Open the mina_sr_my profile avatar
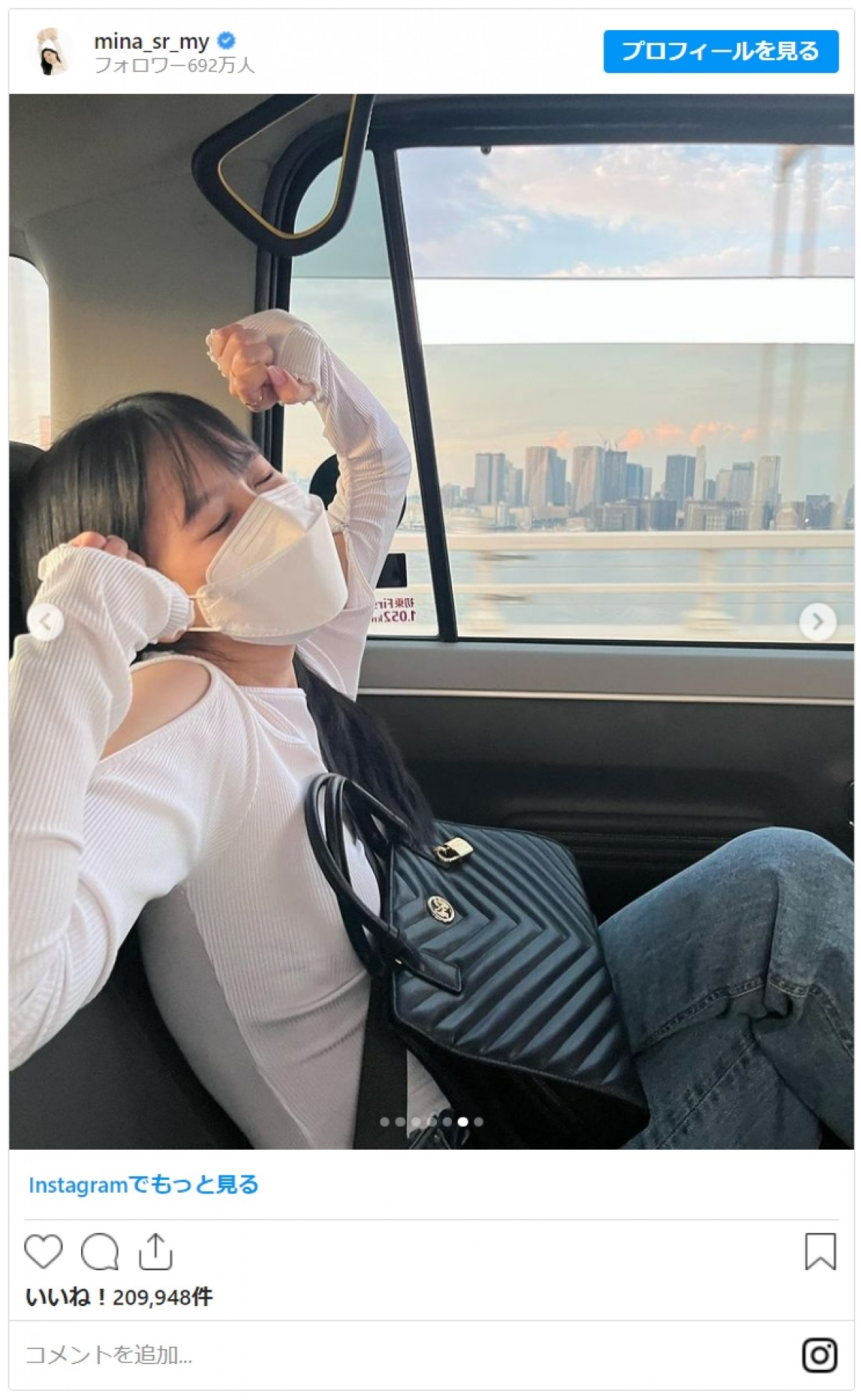 click(50, 52)
